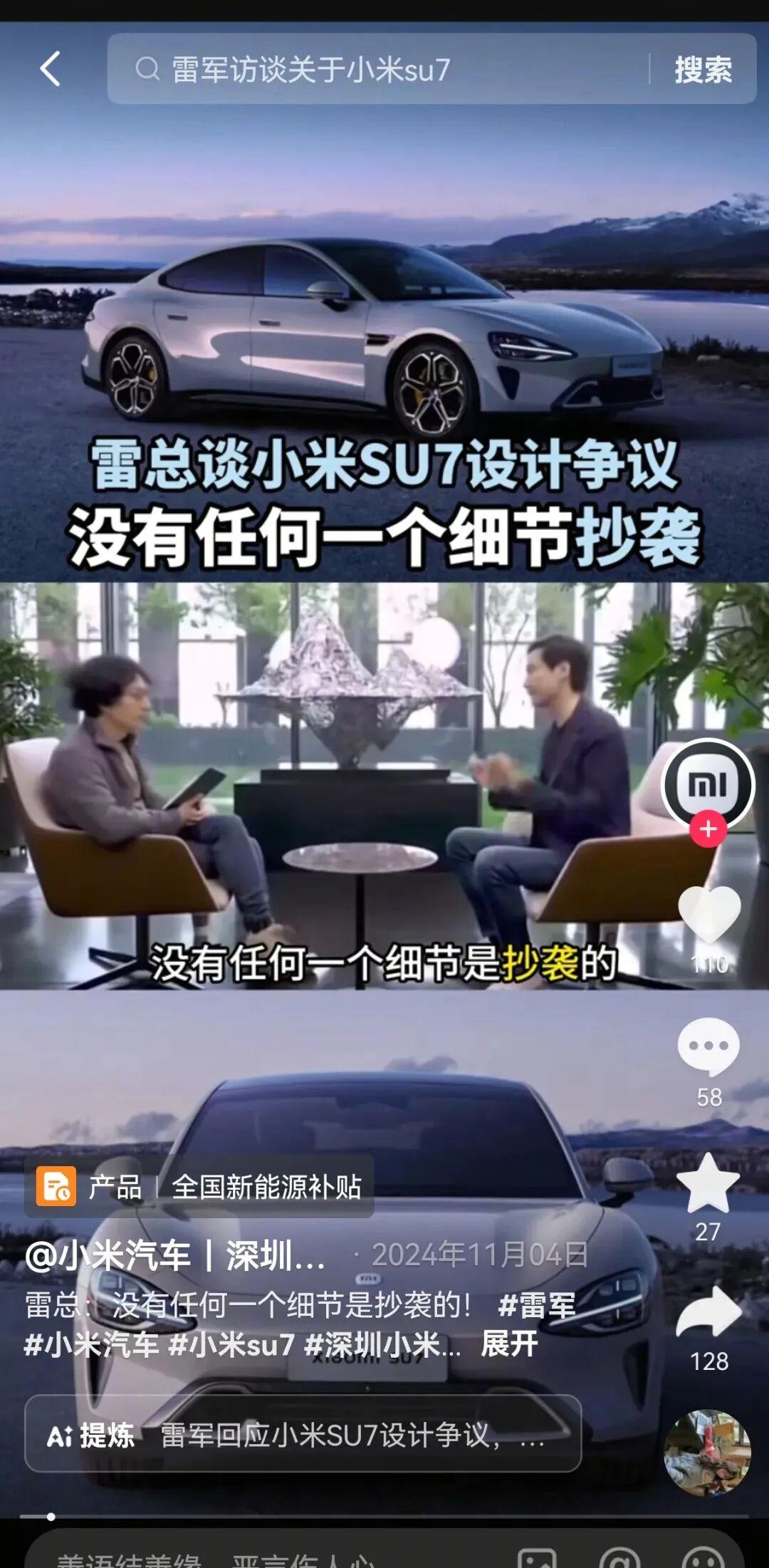
Task: Open the #雷军 hashtag
Action: tap(538, 1305)
